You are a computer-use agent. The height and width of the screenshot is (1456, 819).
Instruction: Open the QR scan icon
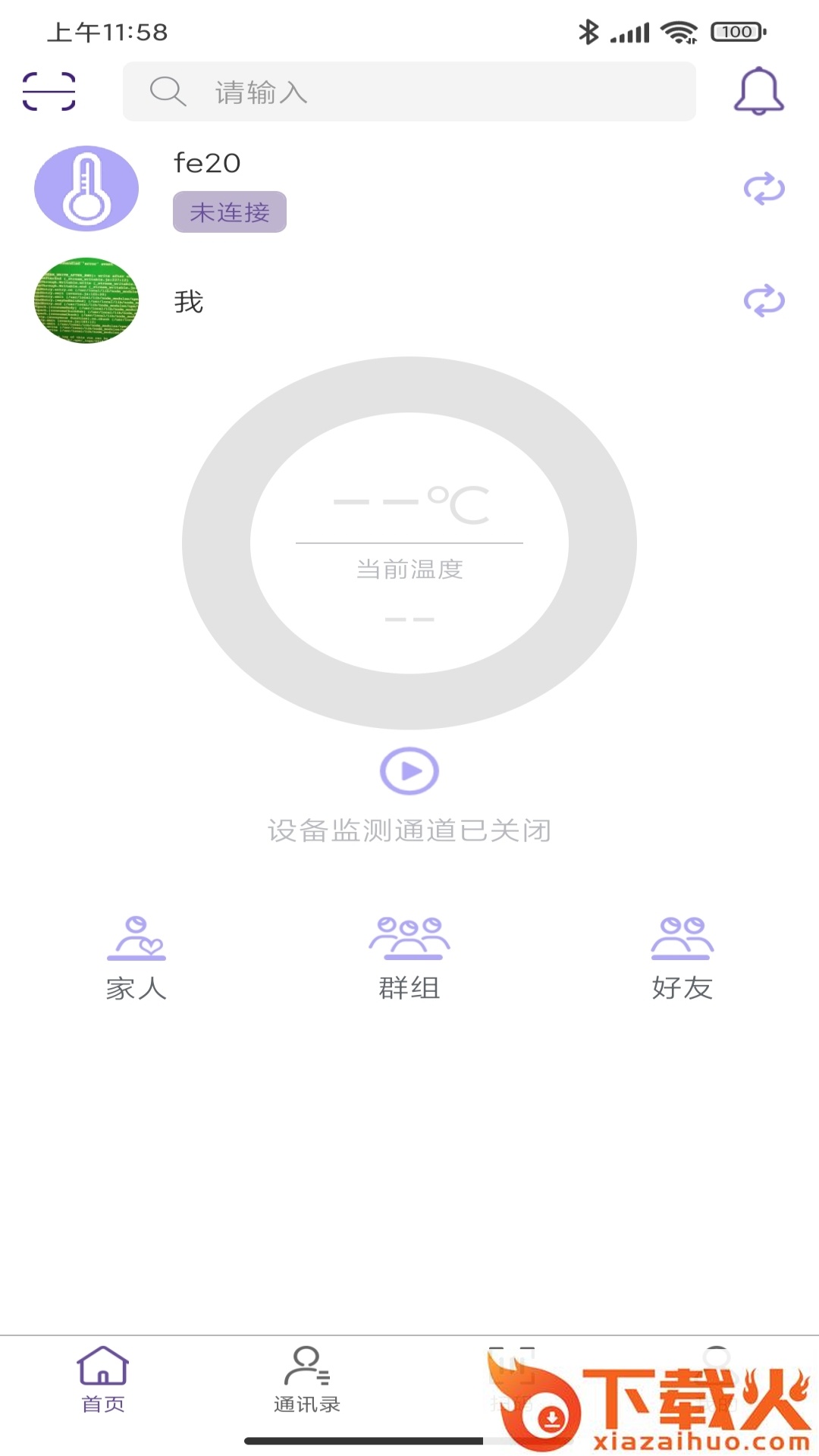click(49, 92)
